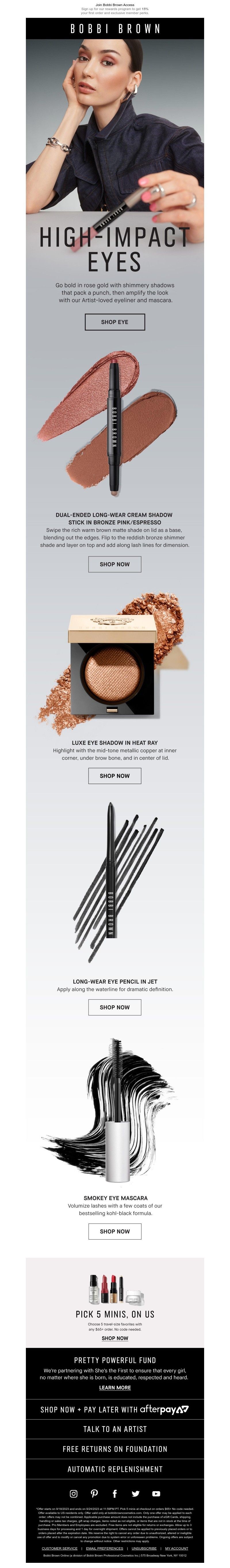The image size is (230, 1568).
Task: Shop the Cream Shadow Stick in Bronze Pink/Espresso
Action: tap(114, 564)
